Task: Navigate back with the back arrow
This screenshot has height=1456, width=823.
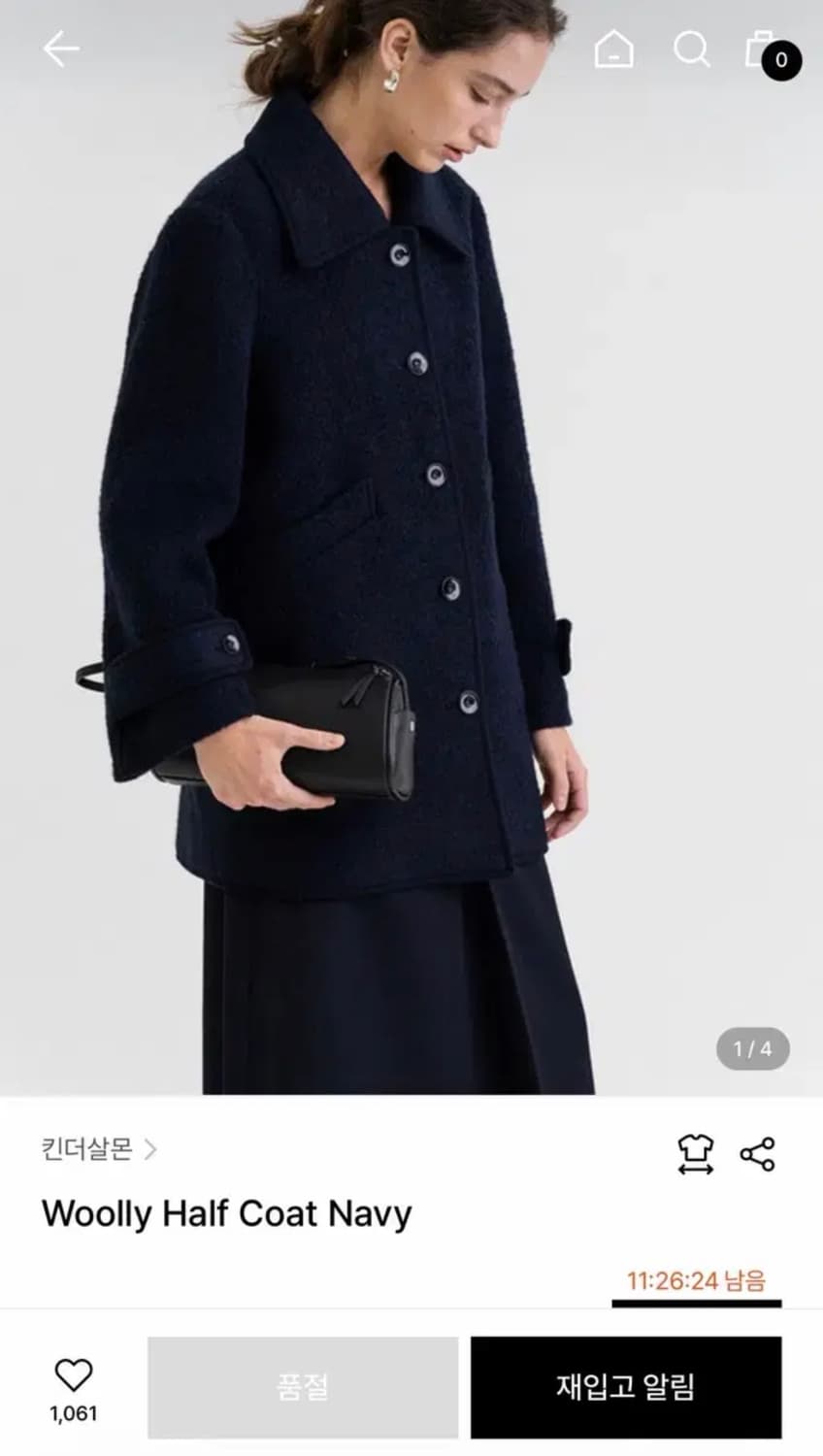Action: pyautogui.click(x=60, y=47)
